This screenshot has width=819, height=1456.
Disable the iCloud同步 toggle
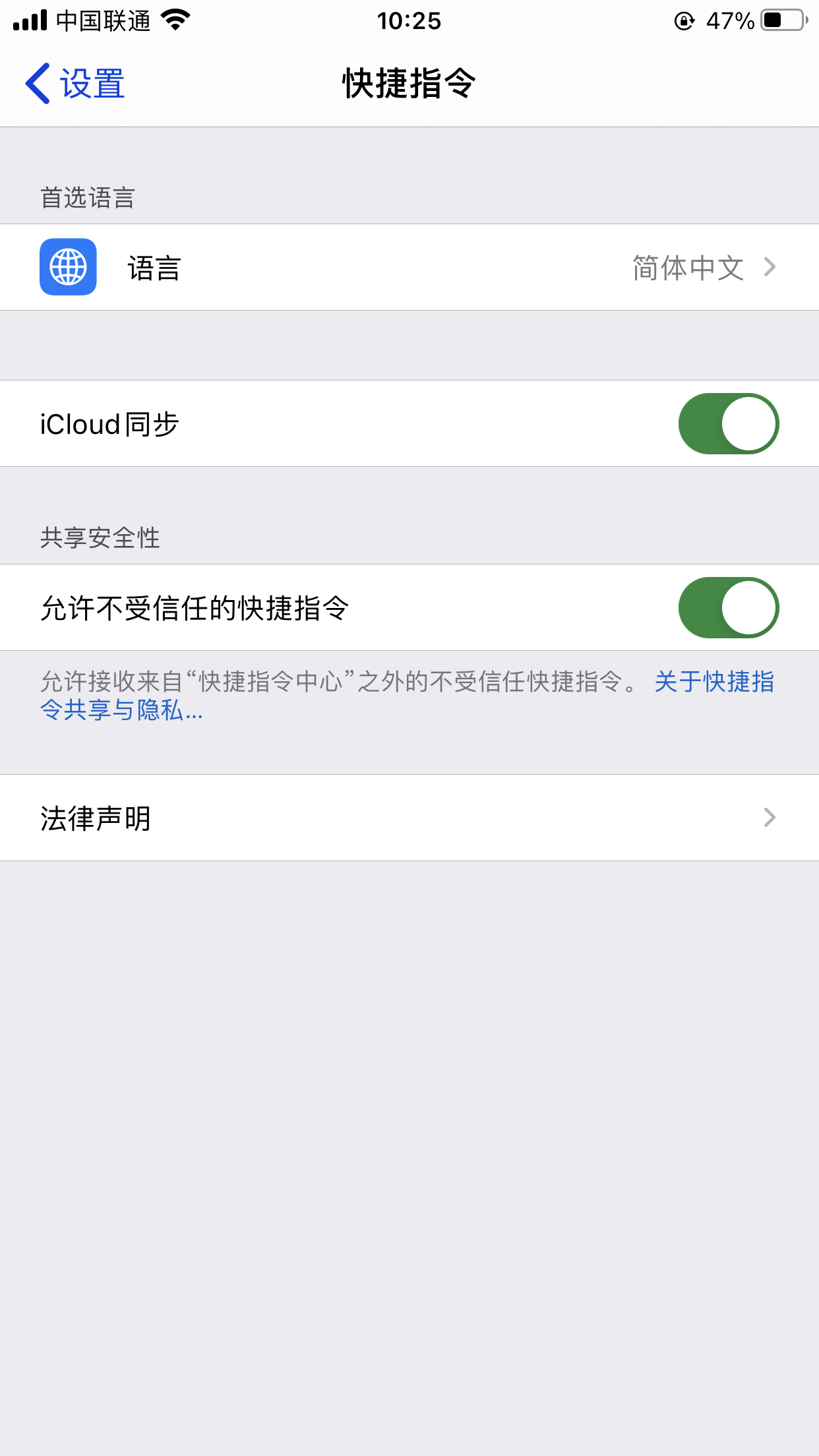coord(728,423)
